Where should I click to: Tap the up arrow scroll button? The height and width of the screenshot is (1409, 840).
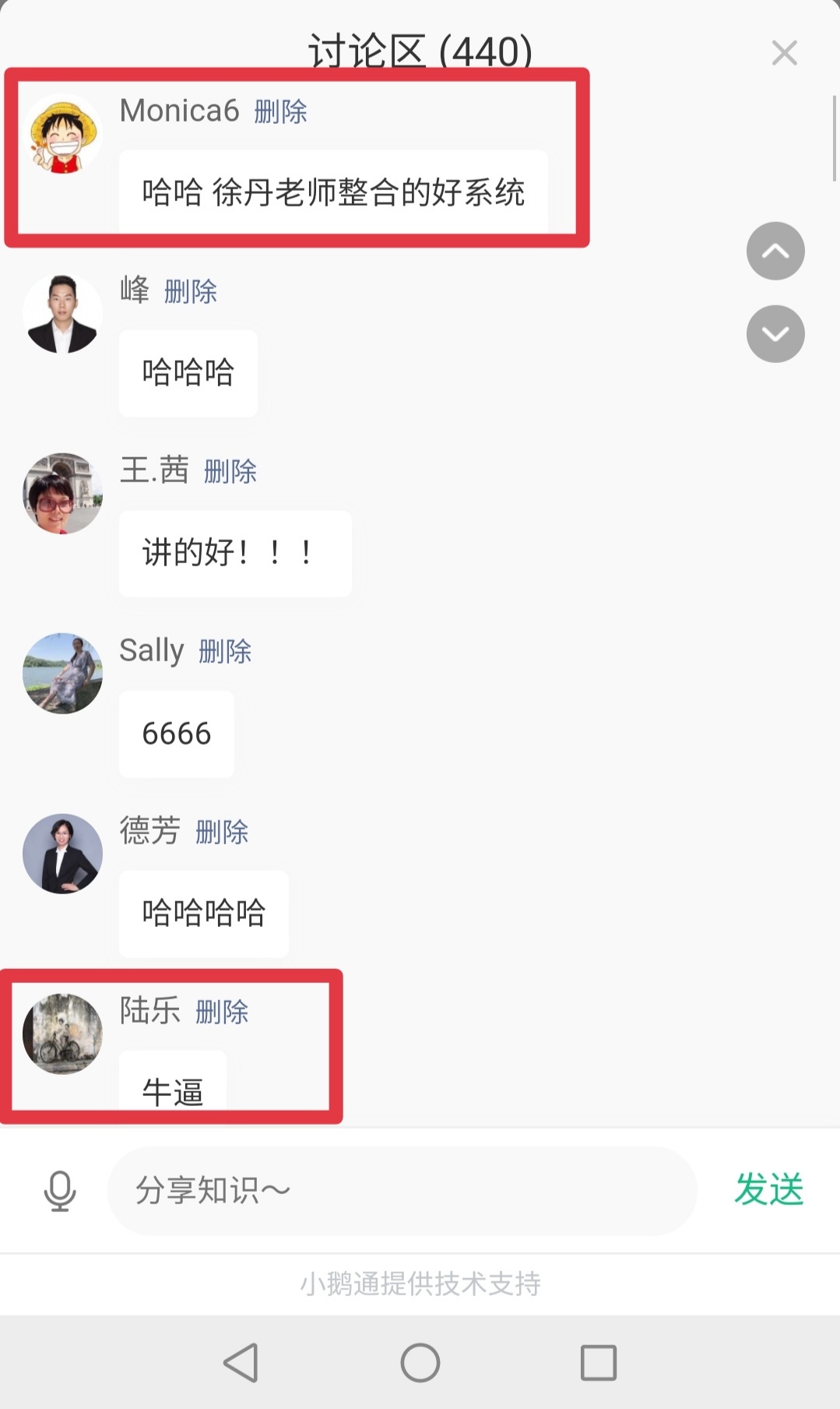pyautogui.click(x=775, y=251)
